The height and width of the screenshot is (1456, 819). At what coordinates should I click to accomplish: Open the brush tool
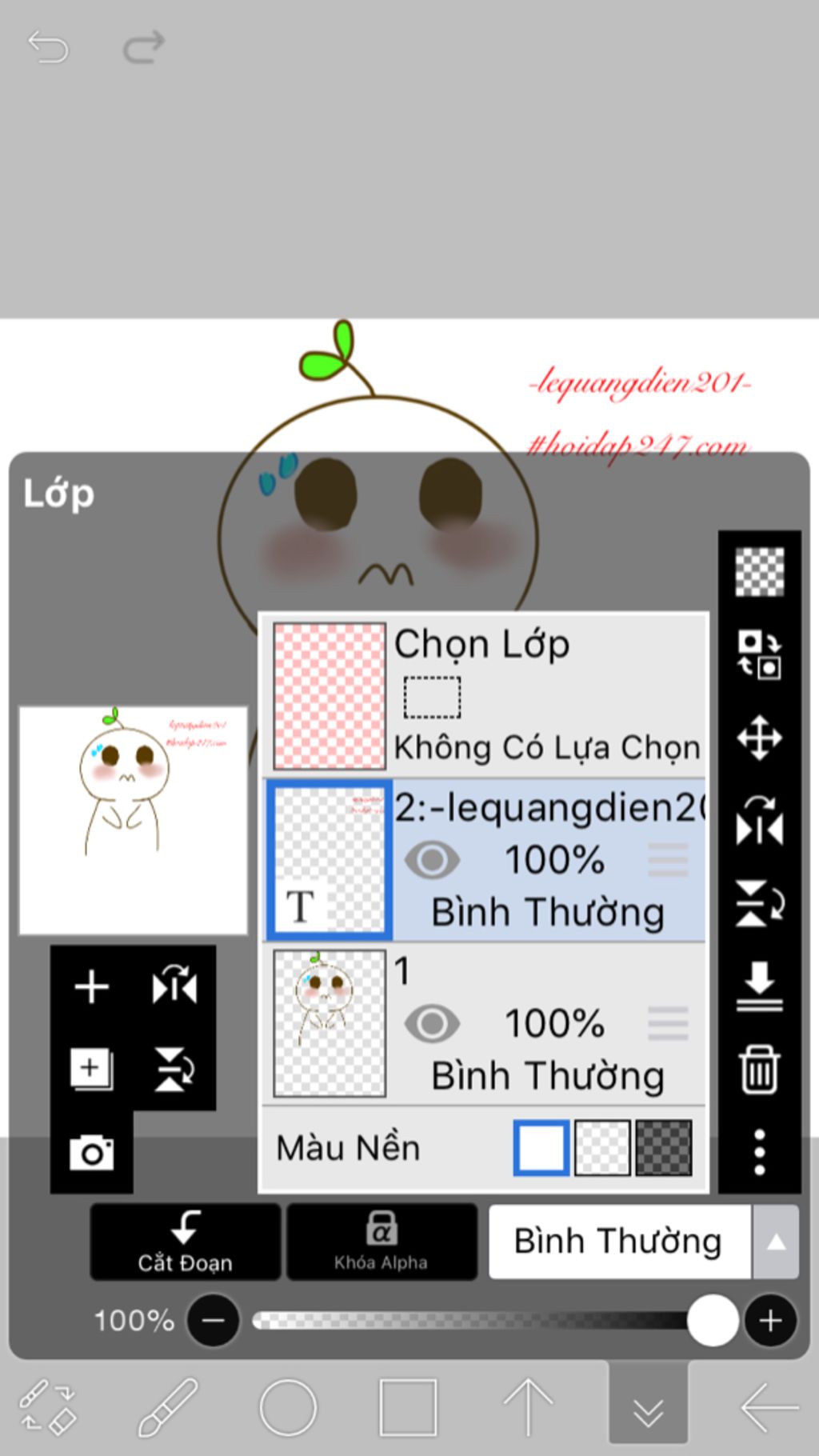click(167, 1406)
